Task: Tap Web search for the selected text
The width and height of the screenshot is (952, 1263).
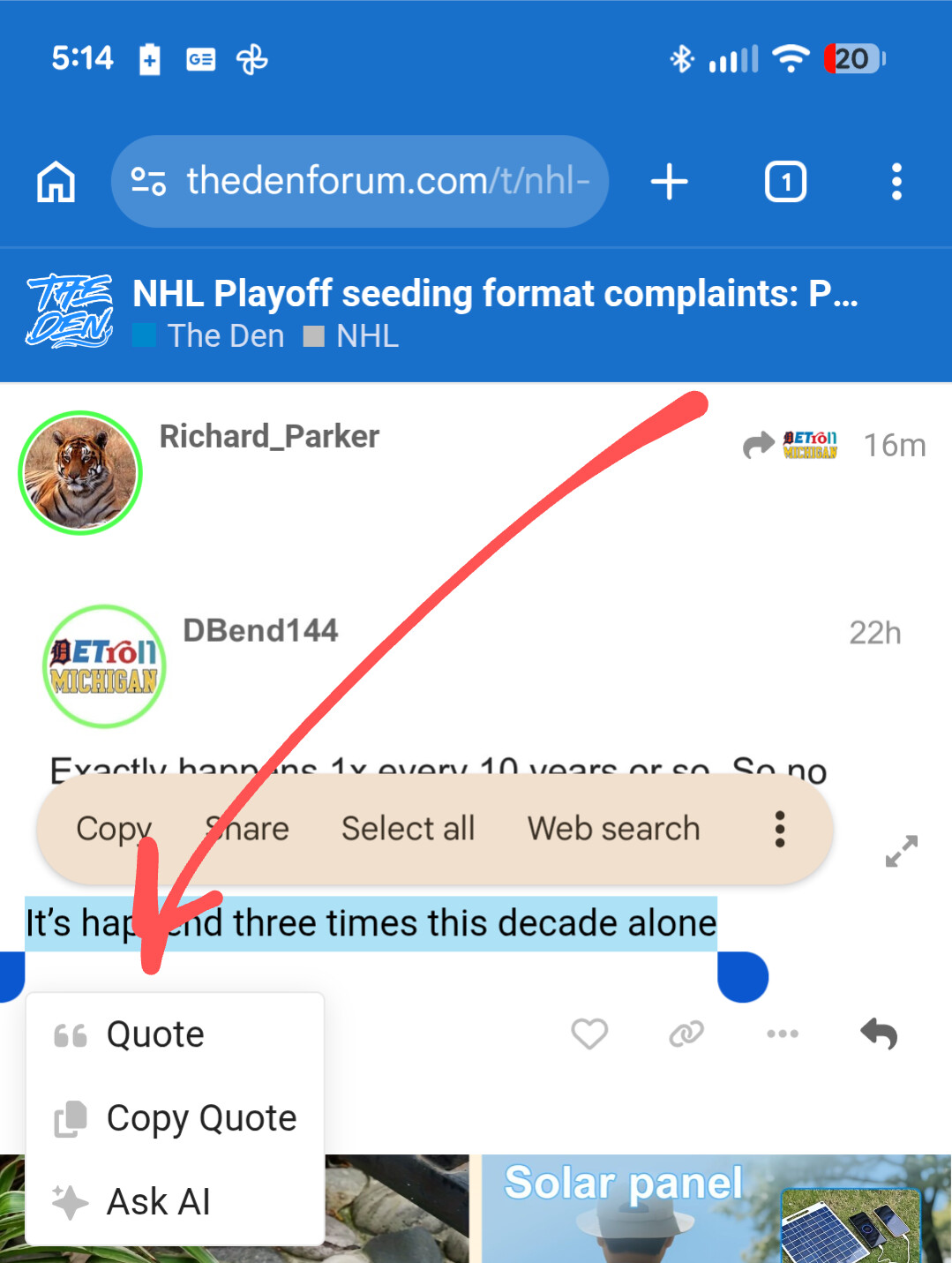Action: point(613,828)
